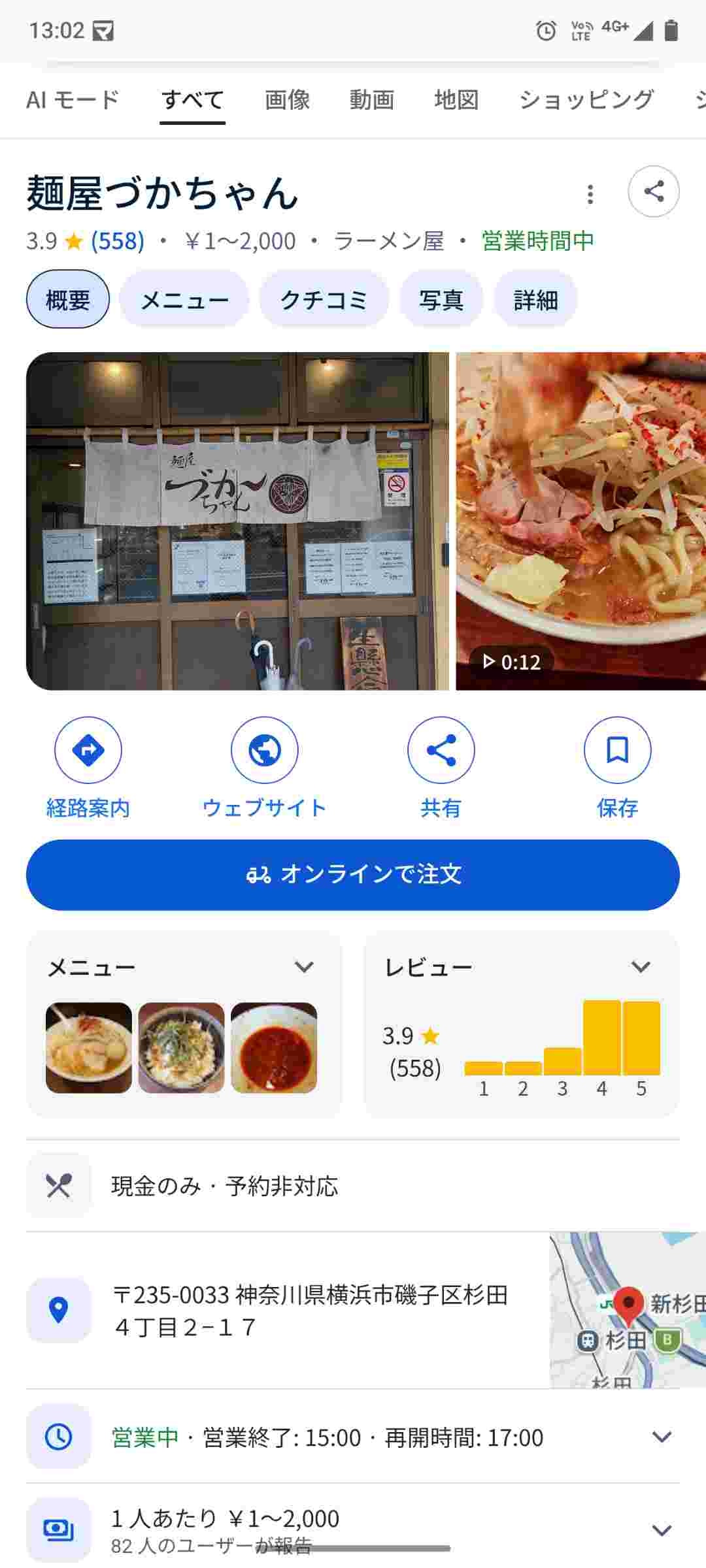Open the 動画 search tab
This screenshot has height=1568, width=706.
pos(372,100)
